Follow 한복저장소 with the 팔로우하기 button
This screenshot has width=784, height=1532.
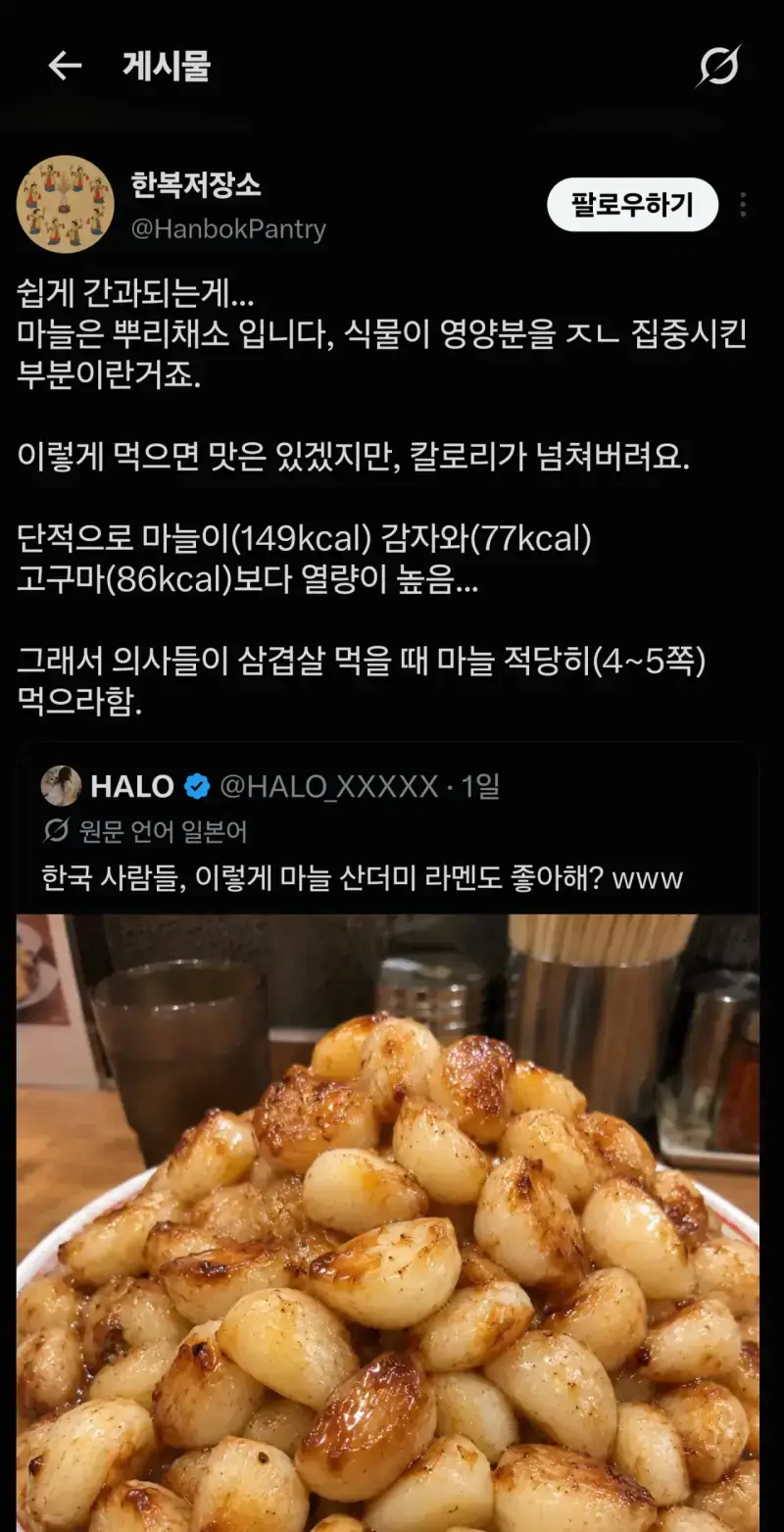tap(632, 205)
